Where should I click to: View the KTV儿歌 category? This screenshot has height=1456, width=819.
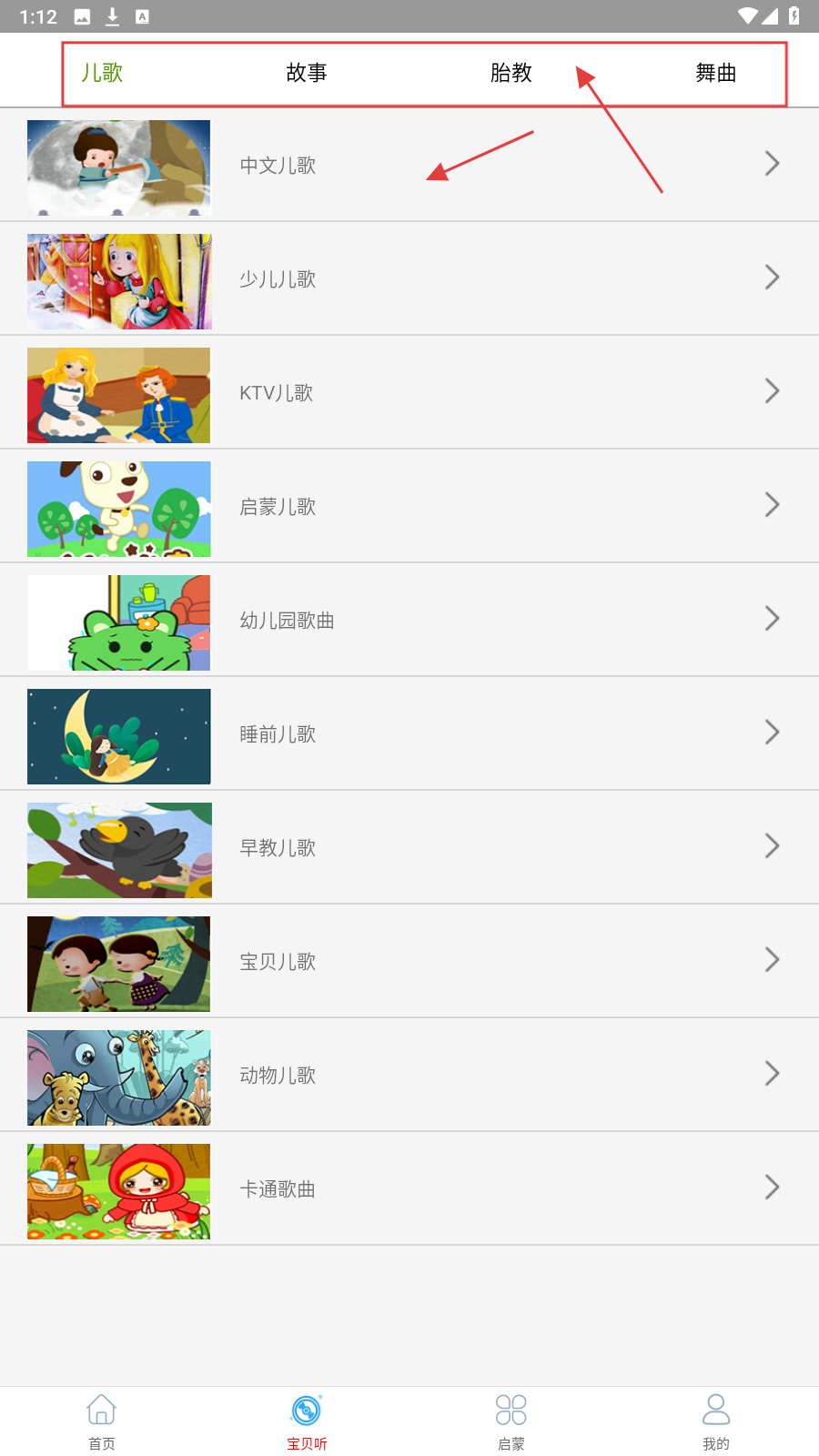pyautogui.click(x=409, y=393)
